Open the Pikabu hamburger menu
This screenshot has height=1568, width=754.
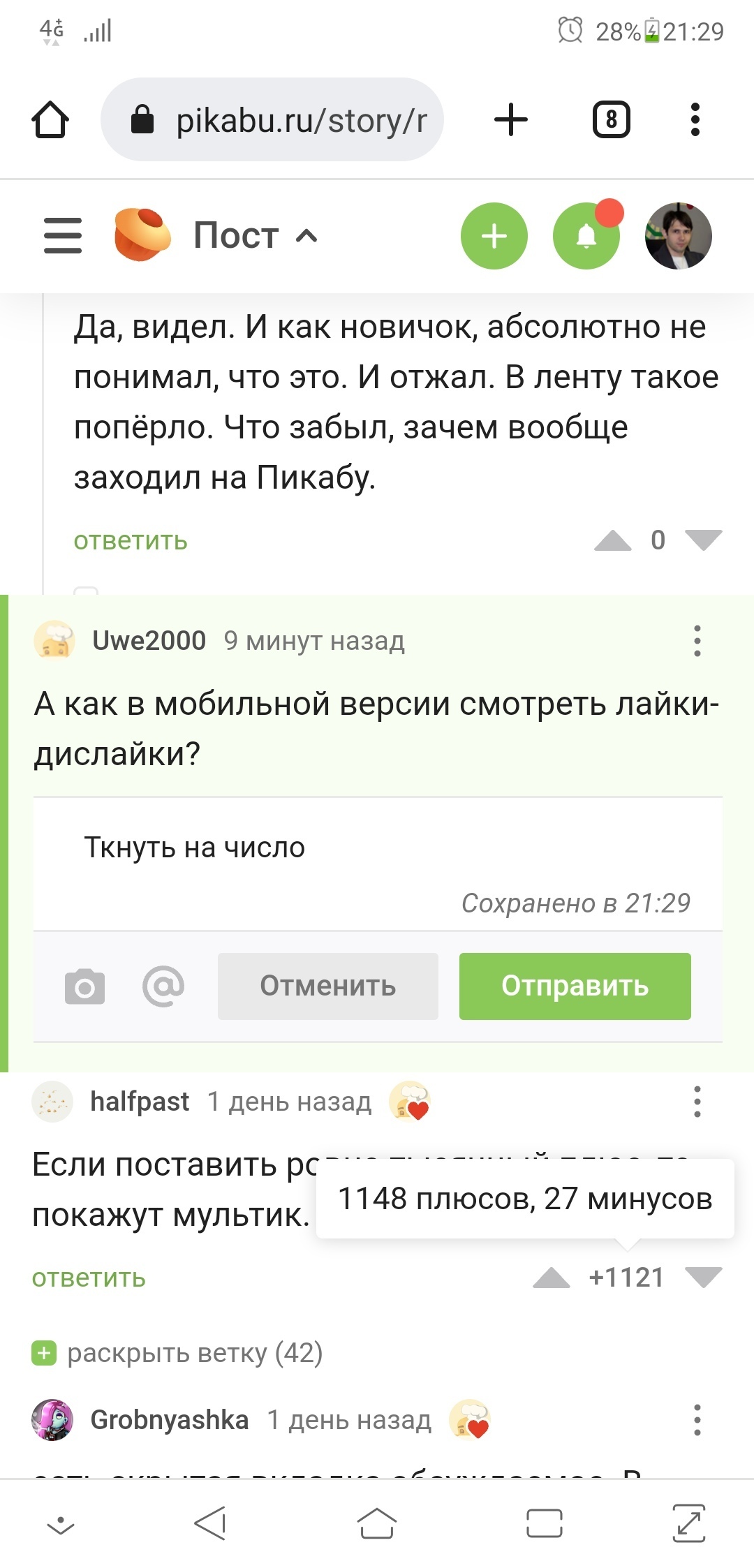coord(63,235)
